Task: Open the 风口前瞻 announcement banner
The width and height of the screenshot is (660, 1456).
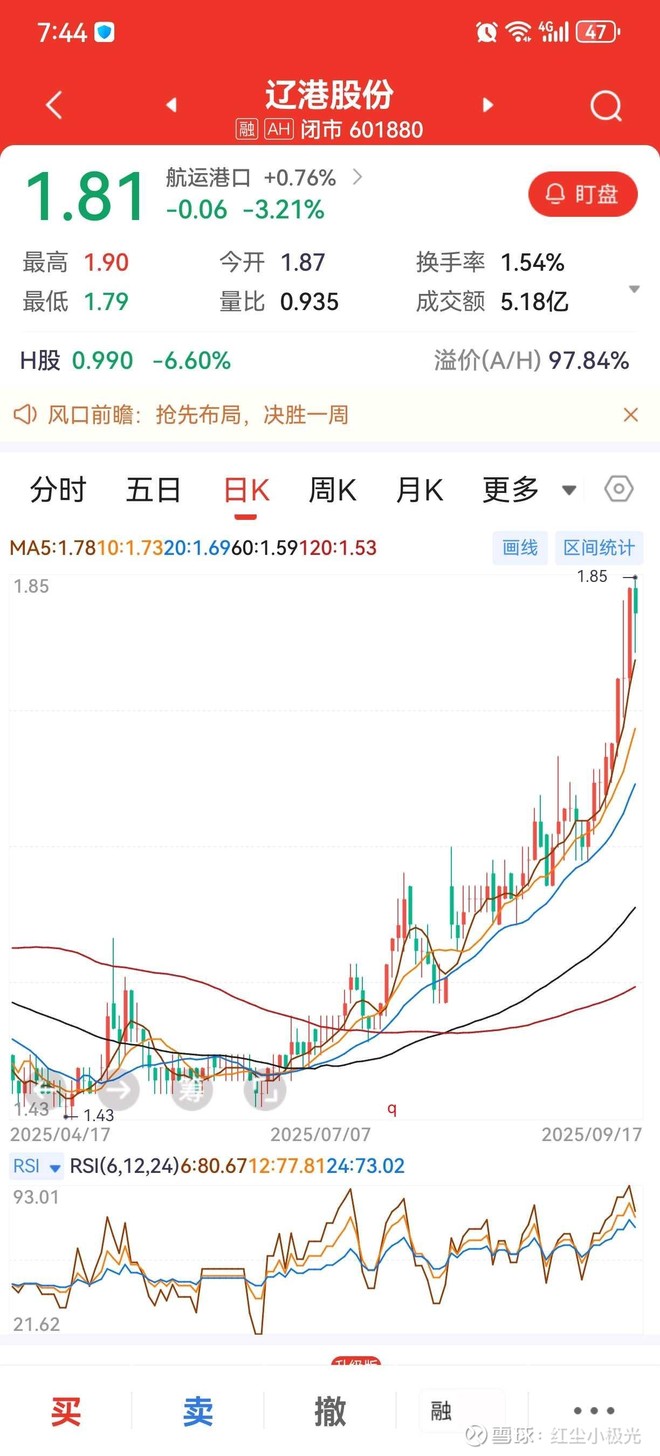Action: (182, 415)
